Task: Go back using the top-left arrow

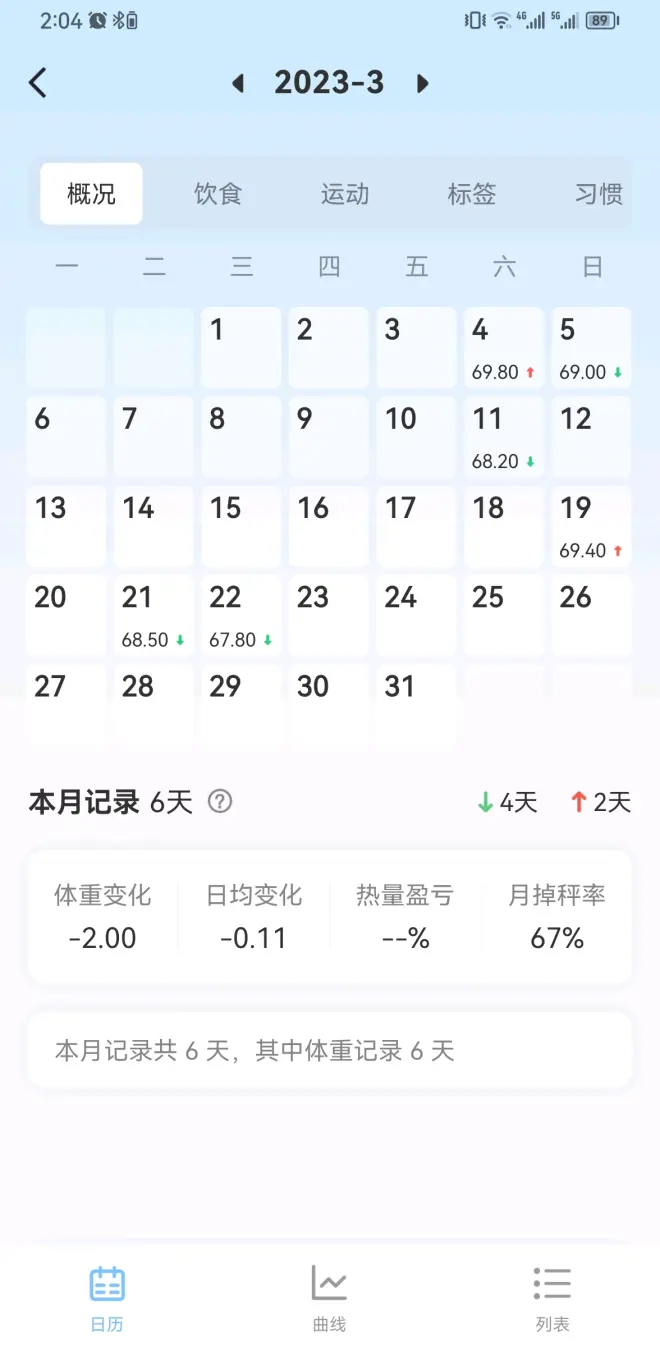Action: tap(38, 83)
